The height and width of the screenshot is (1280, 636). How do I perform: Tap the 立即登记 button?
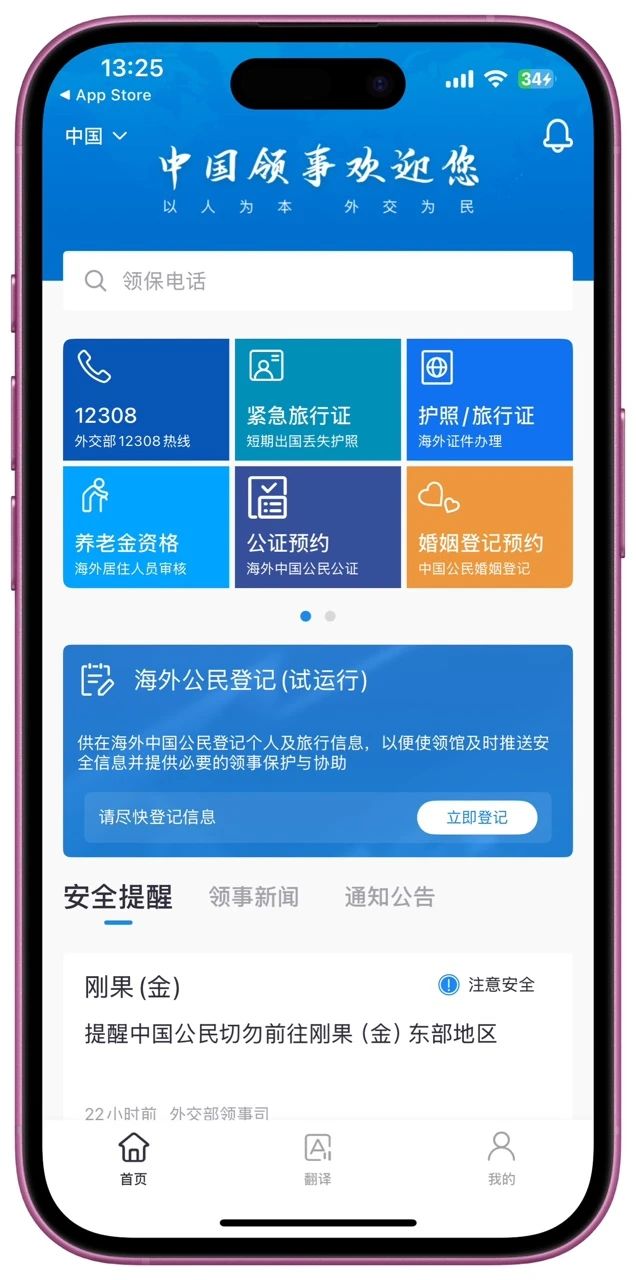pyautogui.click(x=476, y=817)
